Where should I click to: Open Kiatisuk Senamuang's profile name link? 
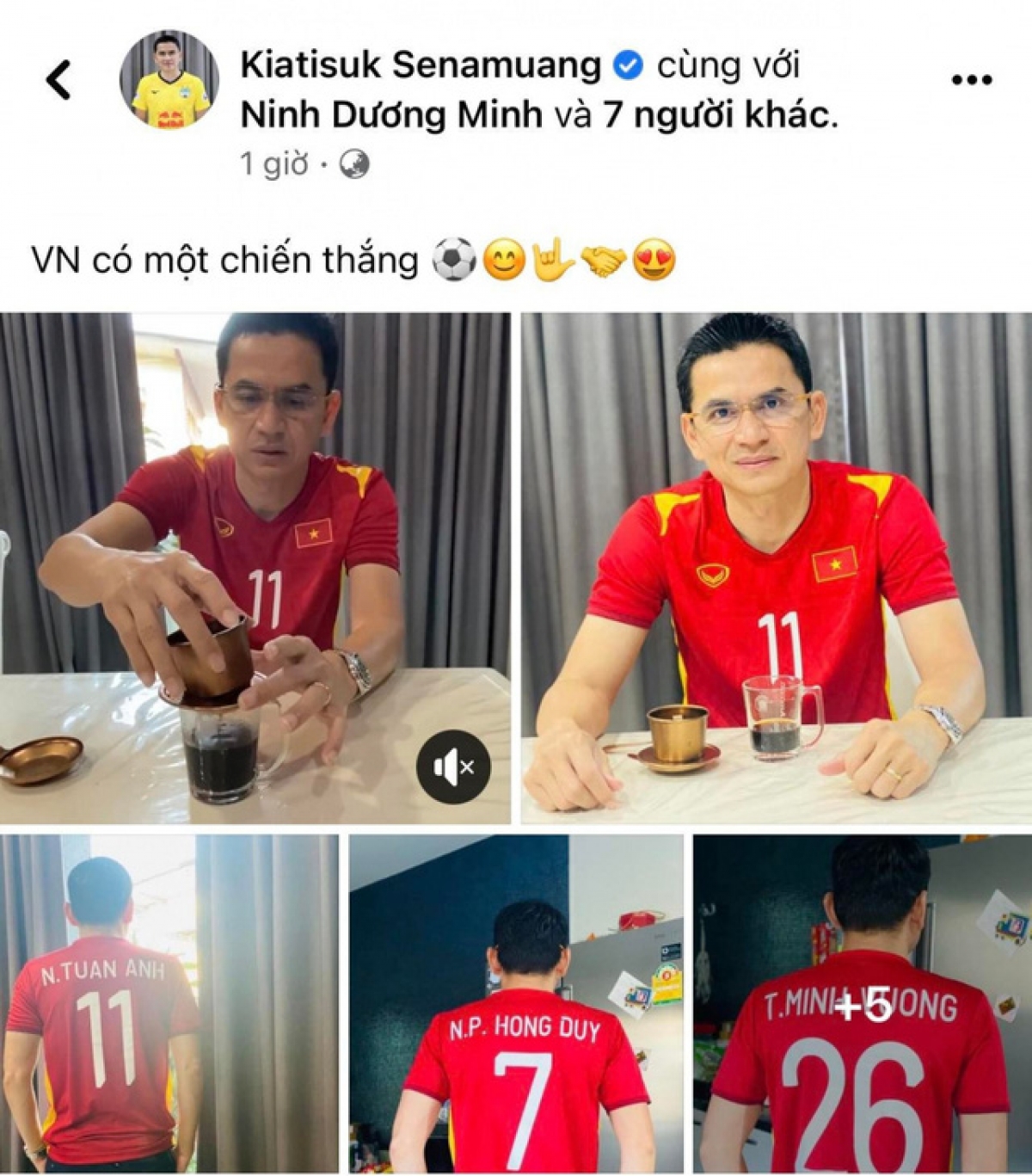point(421,65)
